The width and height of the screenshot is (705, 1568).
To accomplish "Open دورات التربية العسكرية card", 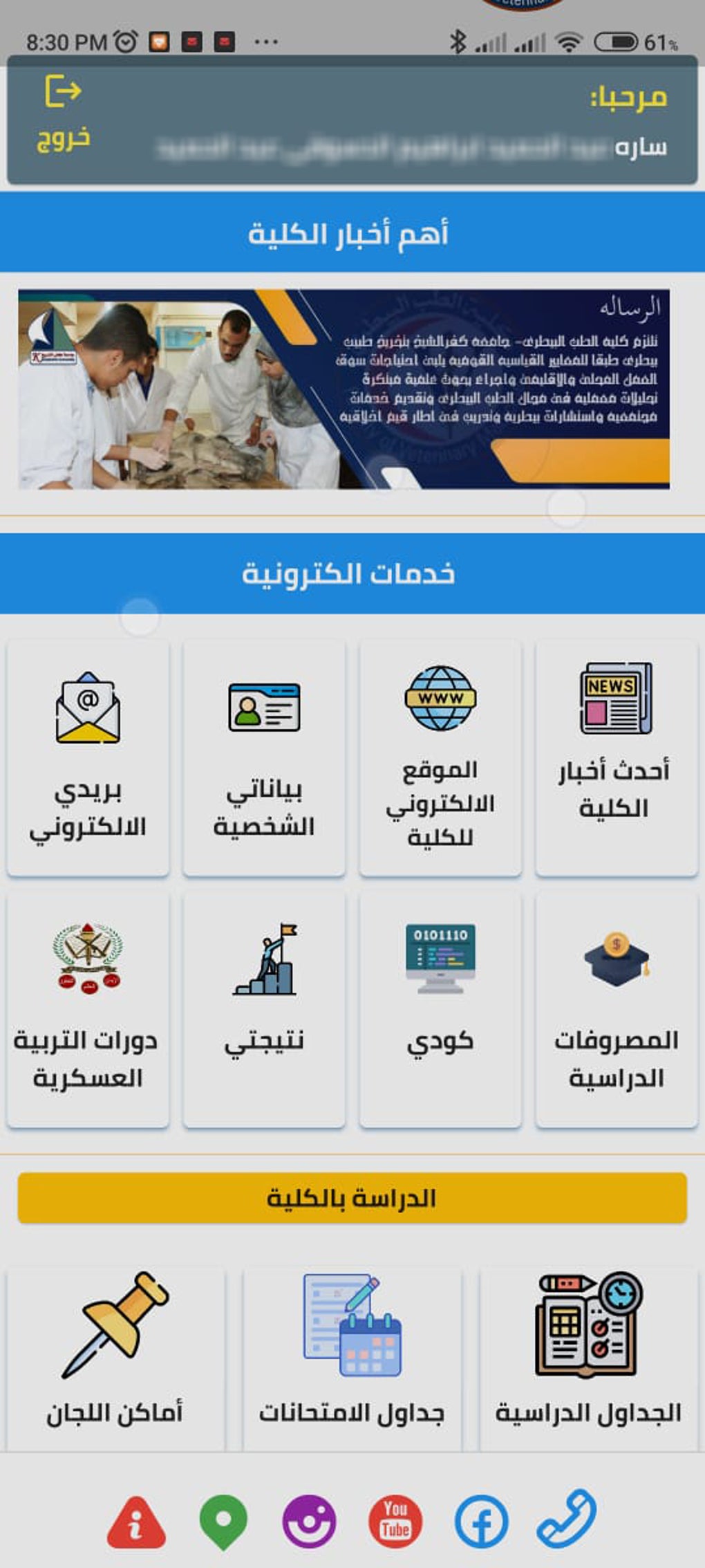I will pos(88,1009).
